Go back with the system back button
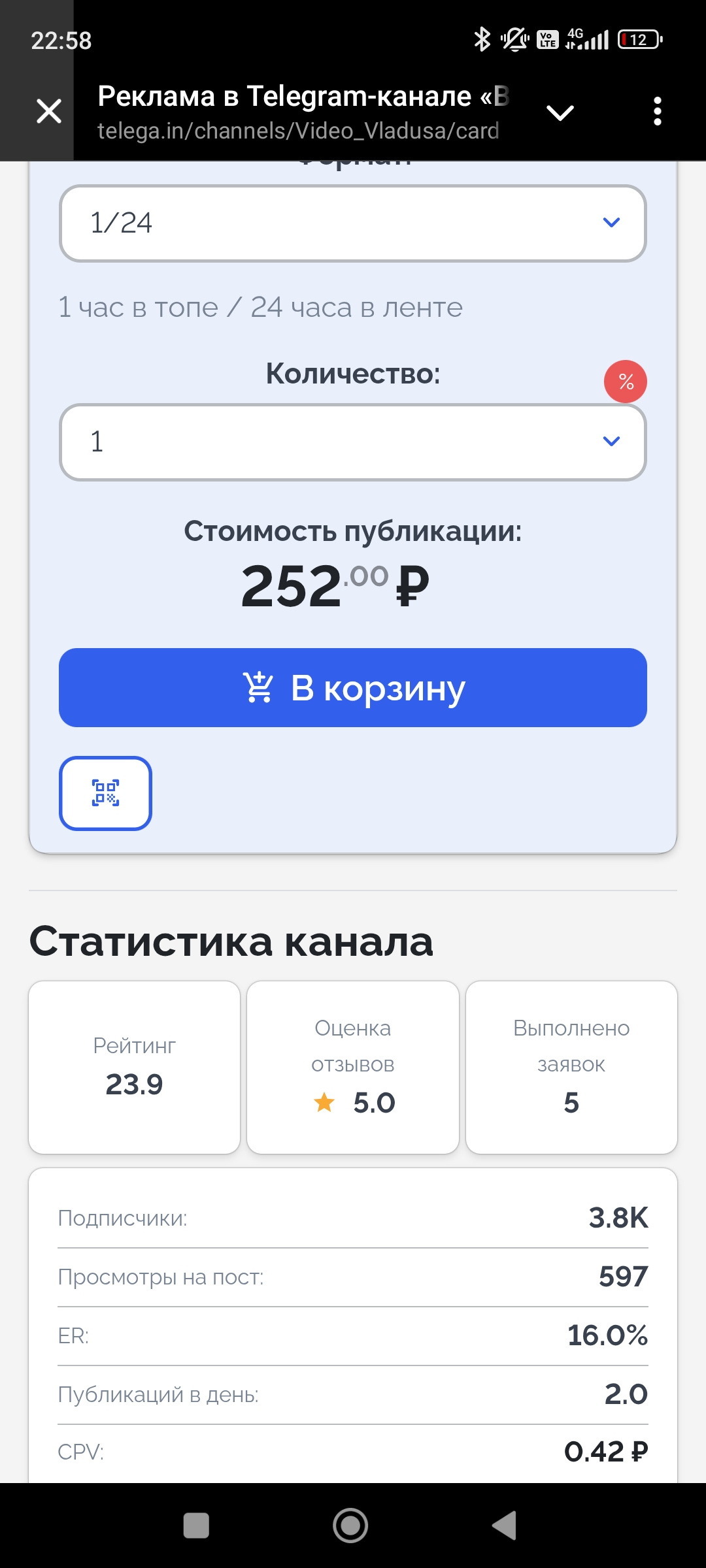 point(505,1526)
